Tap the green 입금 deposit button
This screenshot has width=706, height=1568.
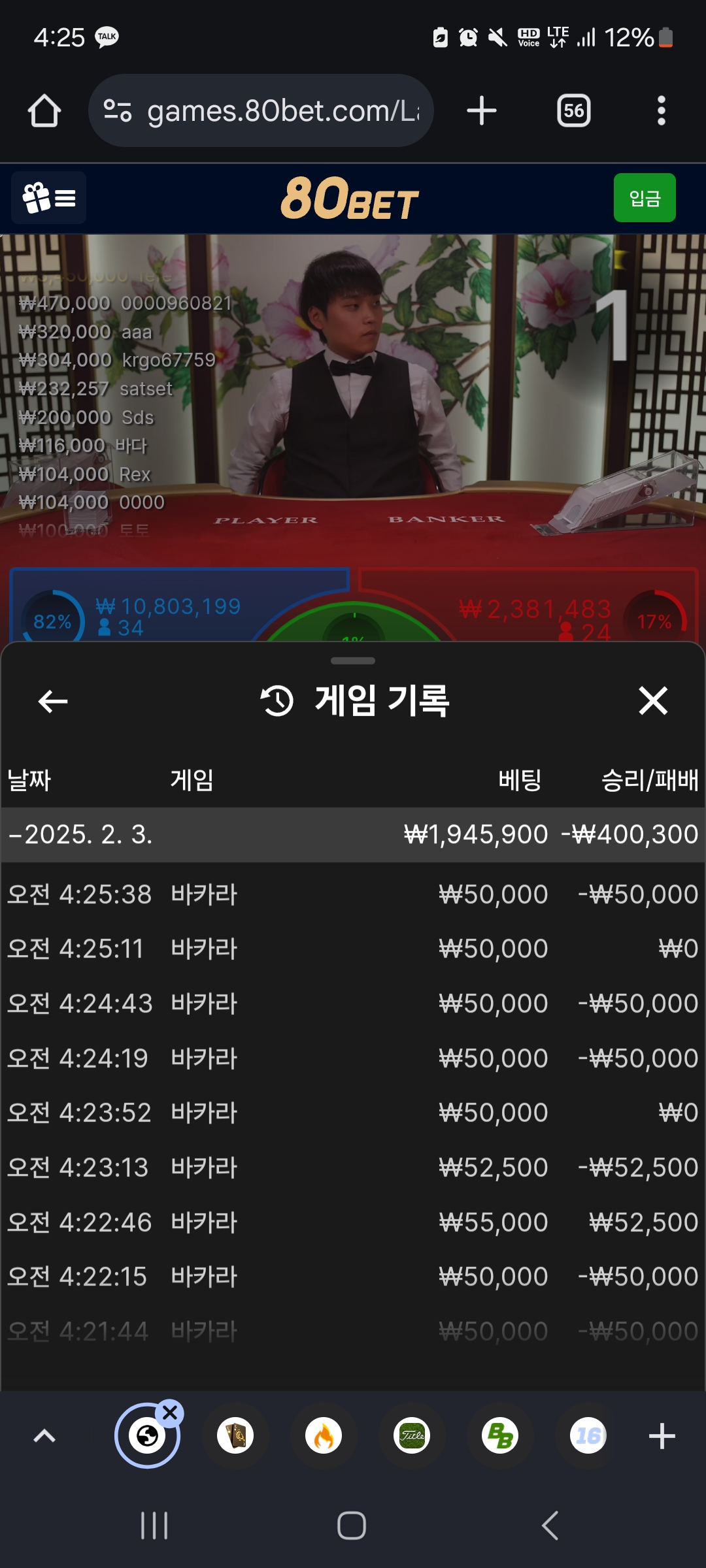[x=644, y=198]
